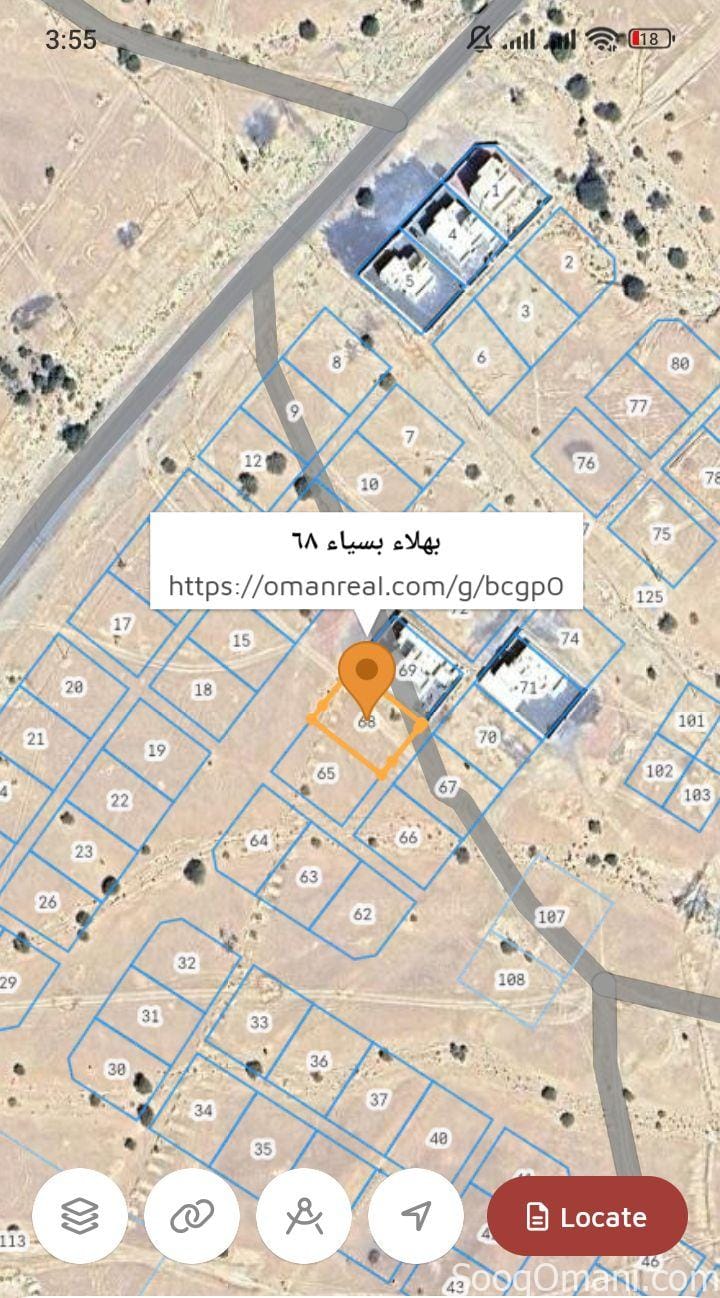
Task: Tap the Locate button
Action: click(x=587, y=1217)
